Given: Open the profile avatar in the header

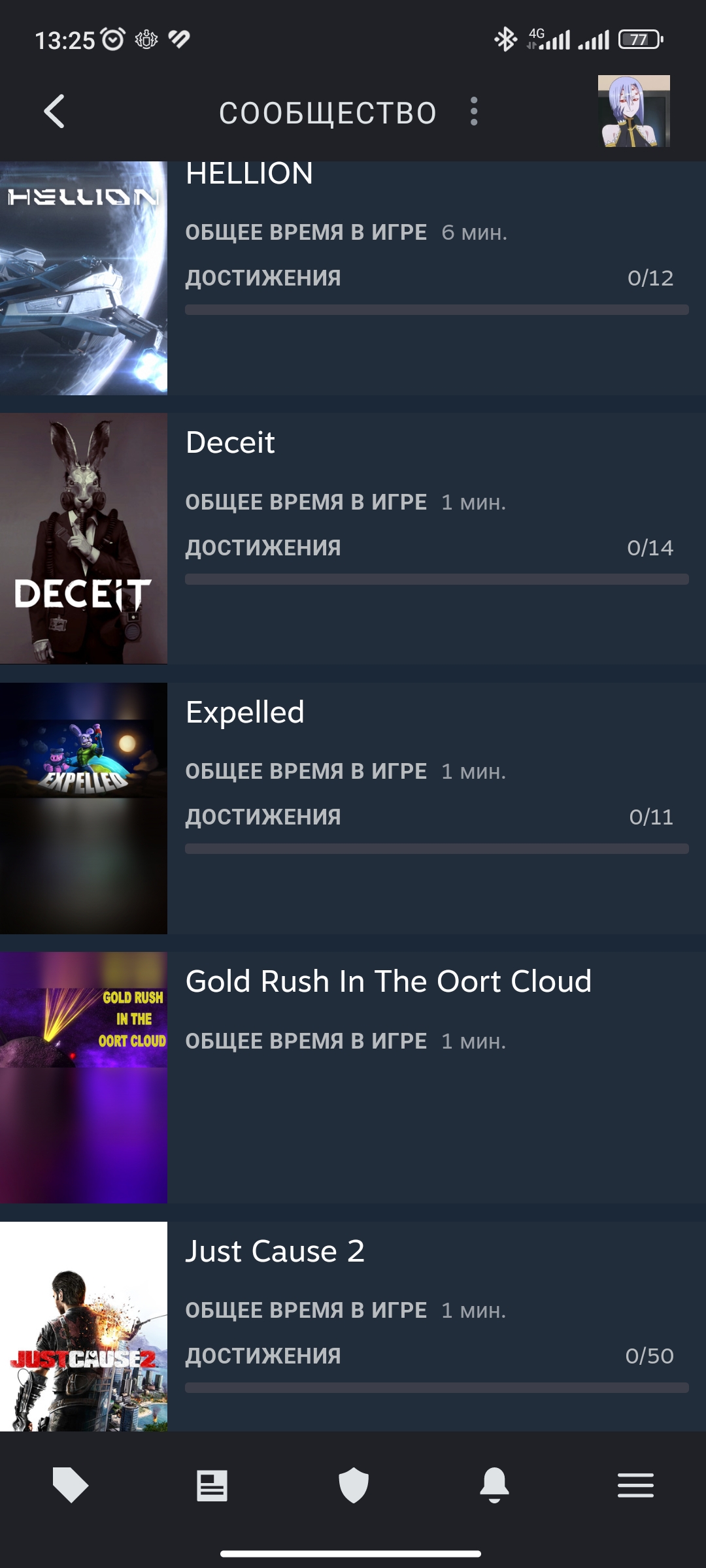Looking at the screenshot, I should click(x=633, y=111).
